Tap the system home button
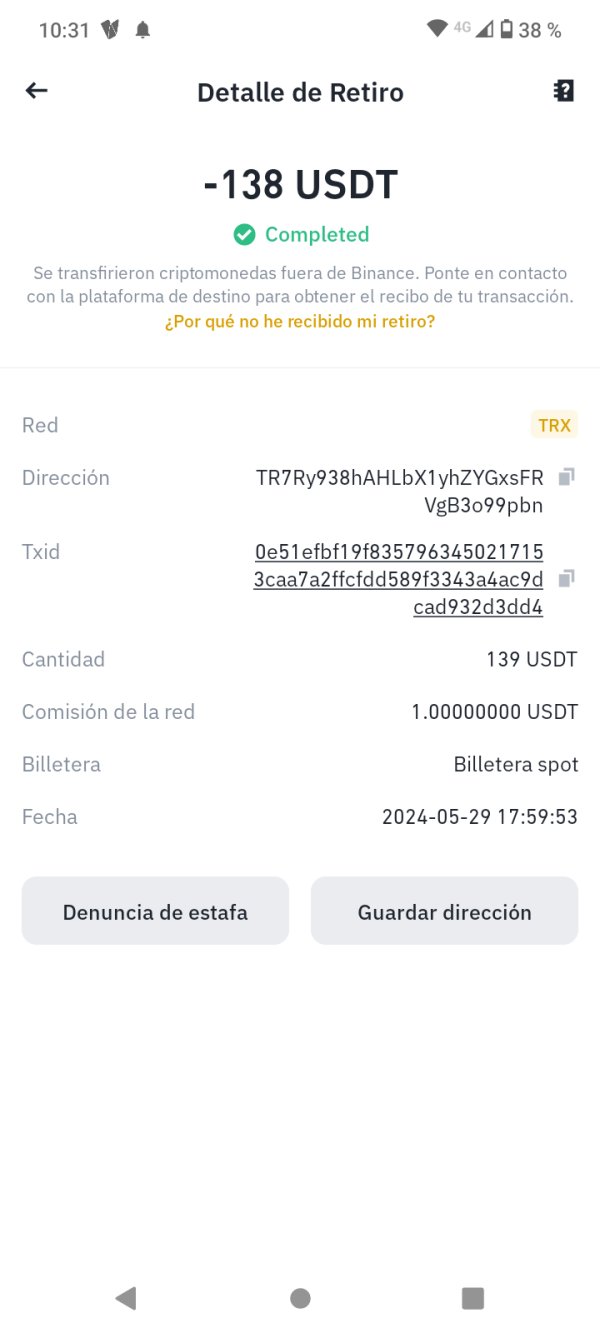The width and height of the screenshot is (600, 1333). click(300, 1298)
